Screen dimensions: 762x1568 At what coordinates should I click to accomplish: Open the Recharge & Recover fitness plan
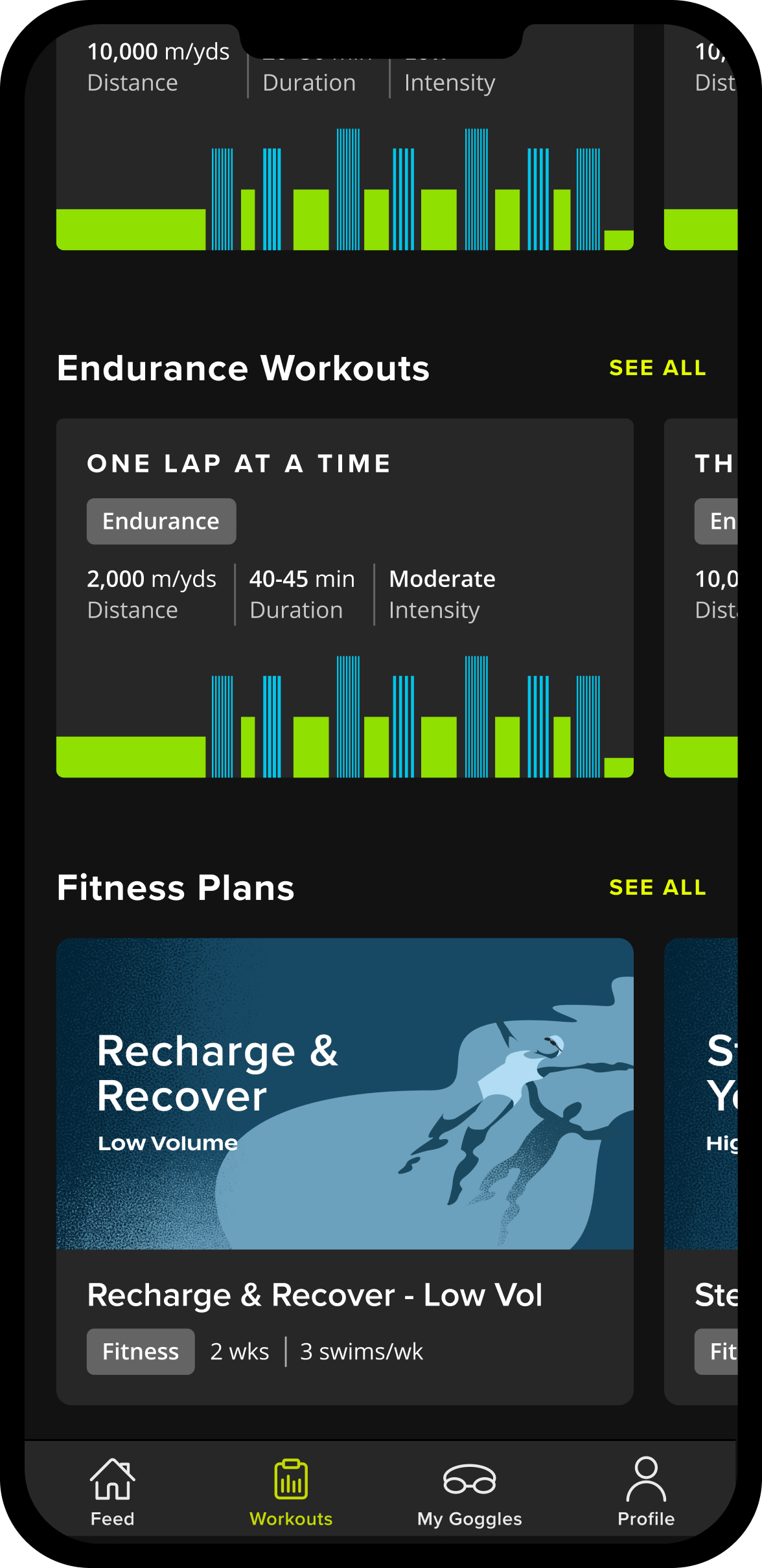coord(345,1171)
